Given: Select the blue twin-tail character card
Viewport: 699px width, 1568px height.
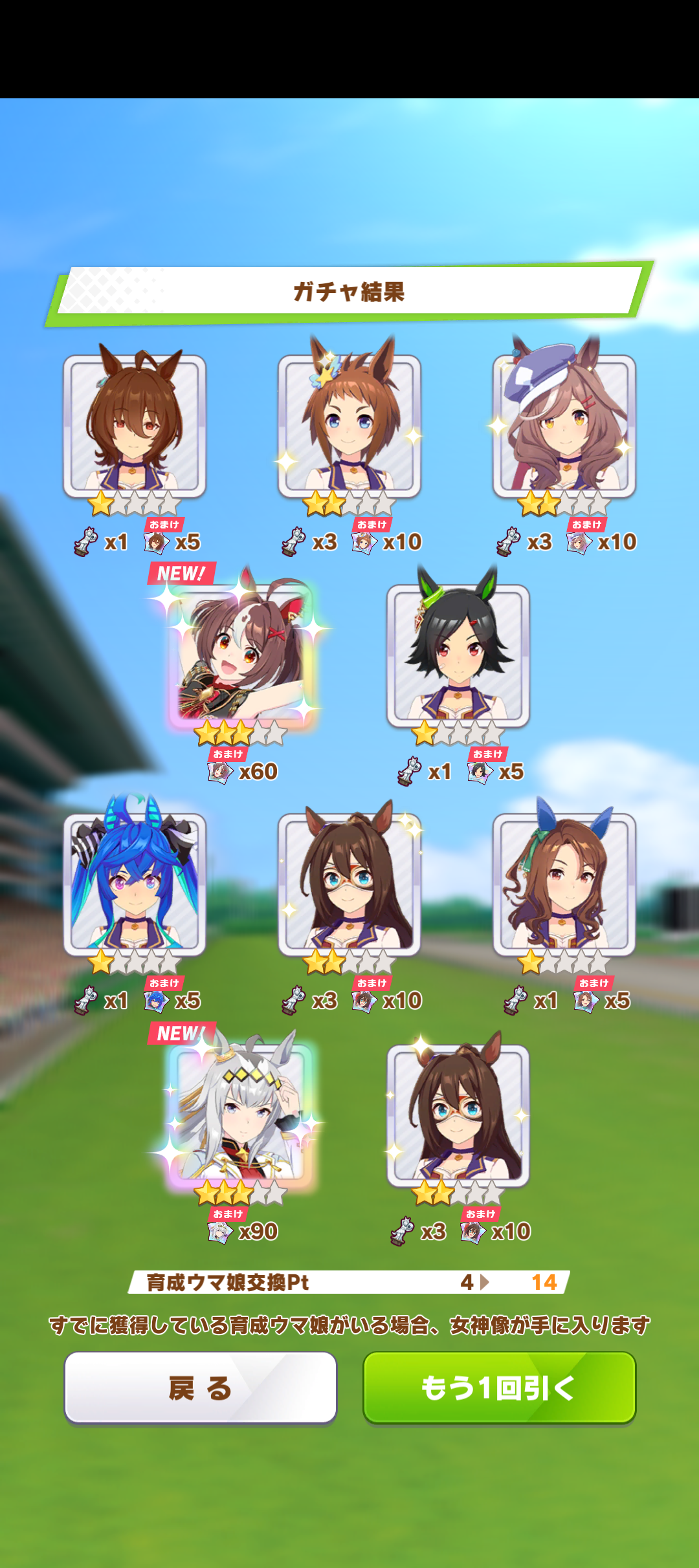Looking at the screenshot, I should point(135,884).
